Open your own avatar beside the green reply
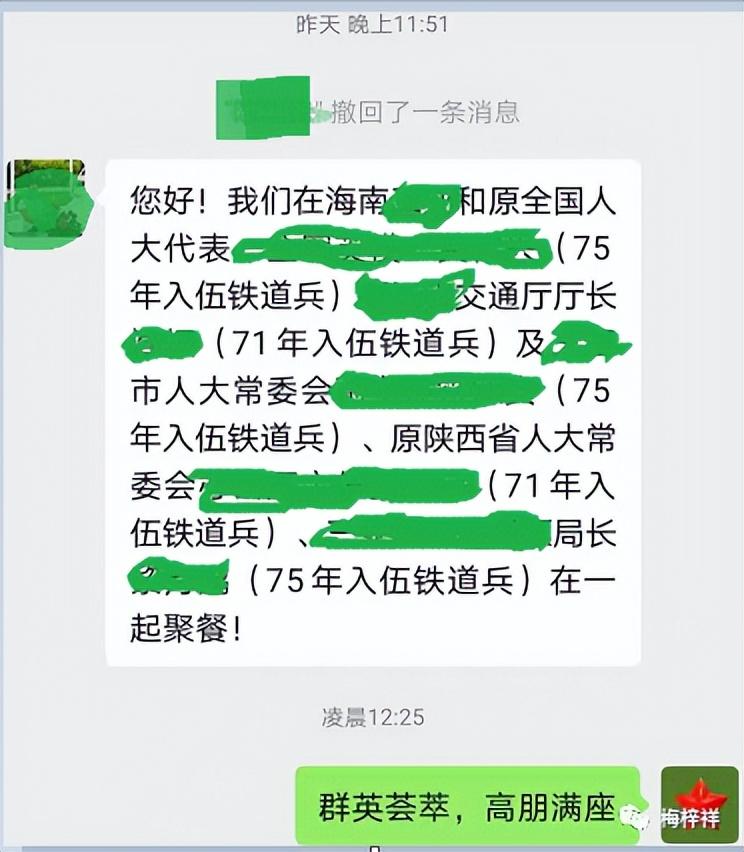 tap(699, 804)
